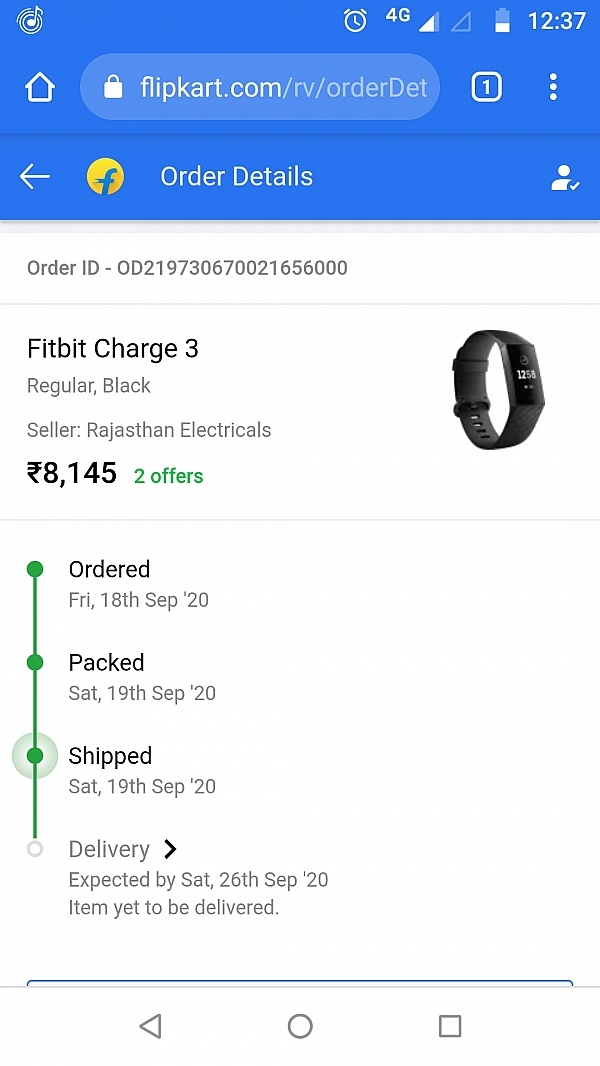Tap the Flipkart logo icon
600x1066 pixels.
(x=105, y=177)
